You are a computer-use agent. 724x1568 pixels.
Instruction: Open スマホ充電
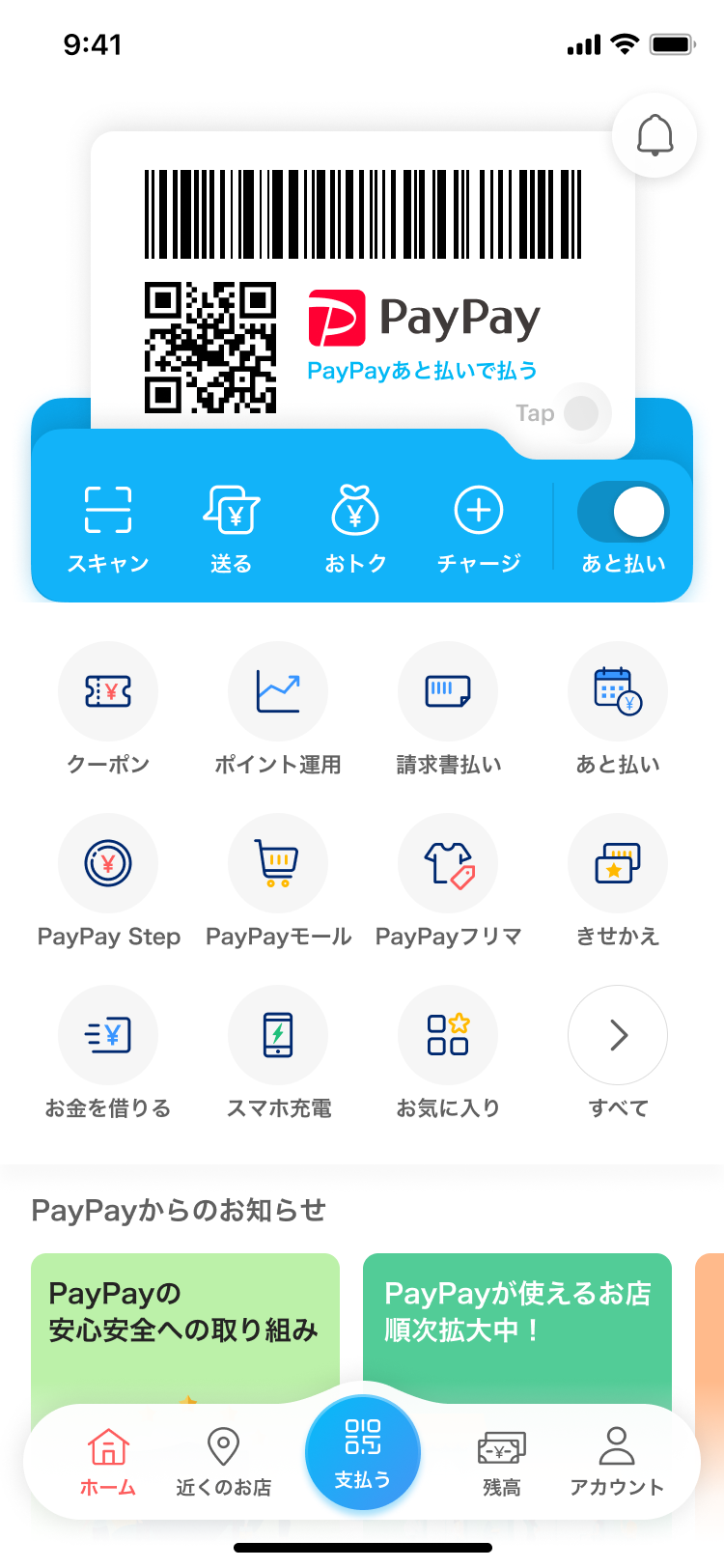[x=278, y=1052]
